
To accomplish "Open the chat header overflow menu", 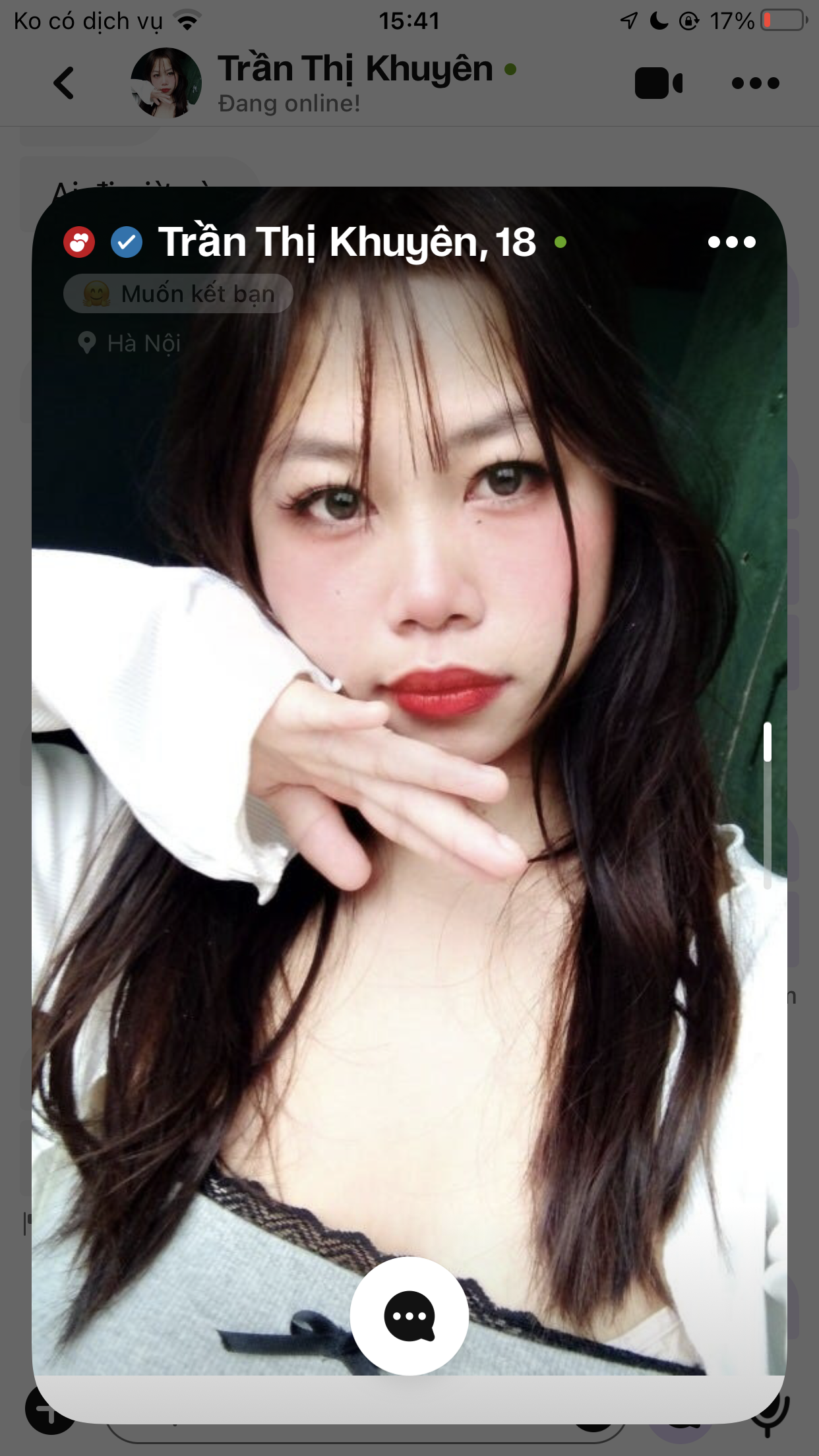I will point(755,83).
